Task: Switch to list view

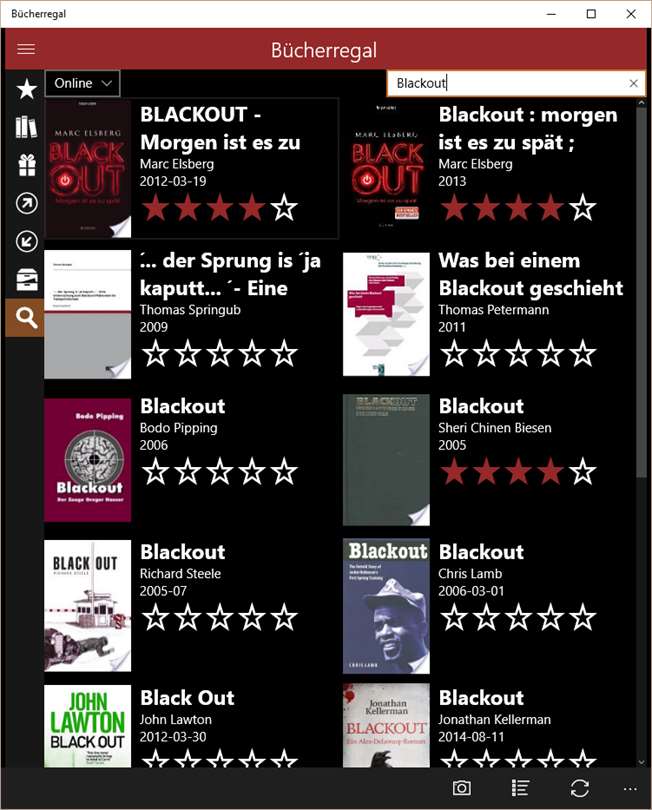Action: click(x=520, y=788)
